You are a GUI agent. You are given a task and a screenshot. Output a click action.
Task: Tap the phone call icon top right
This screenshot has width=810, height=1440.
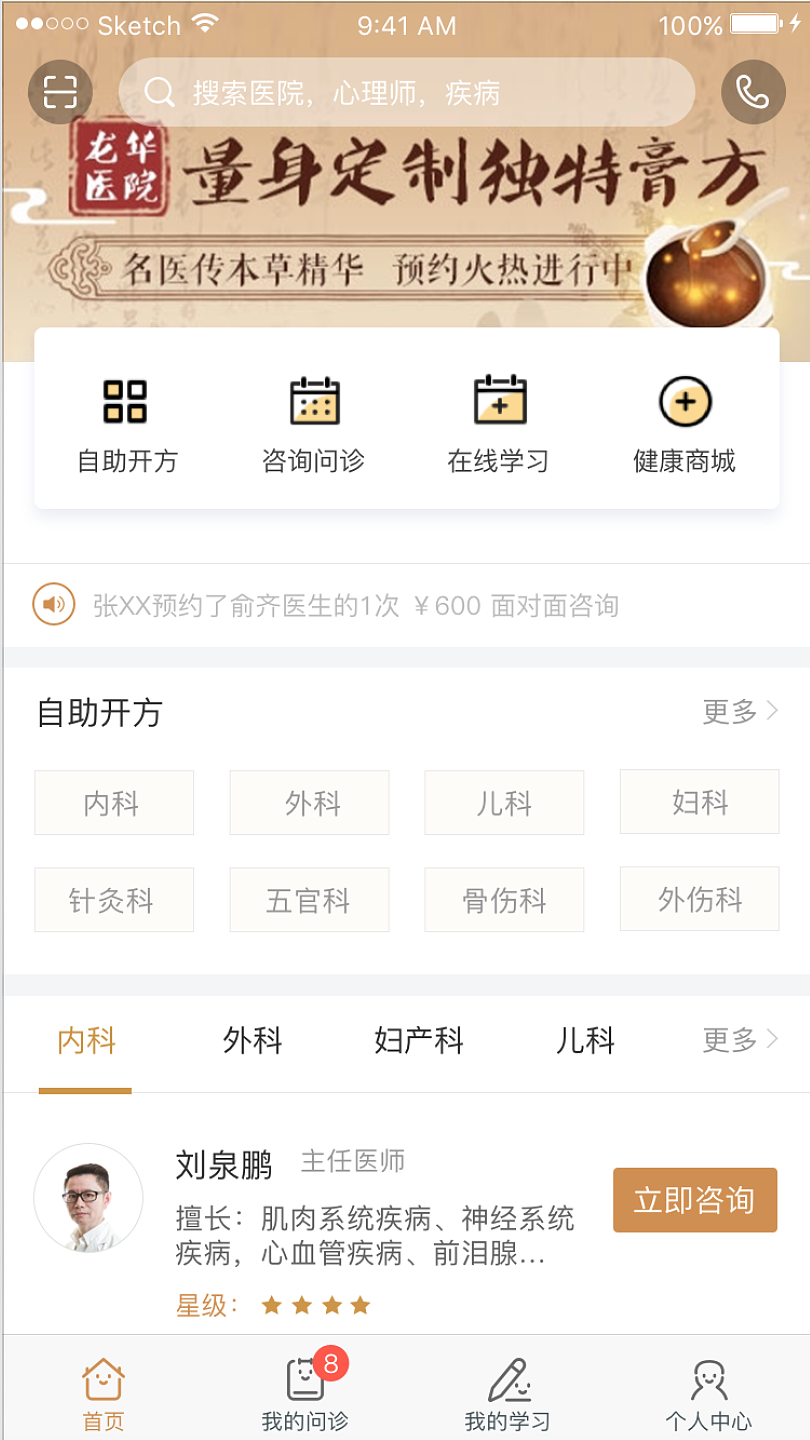click(753, 91)
